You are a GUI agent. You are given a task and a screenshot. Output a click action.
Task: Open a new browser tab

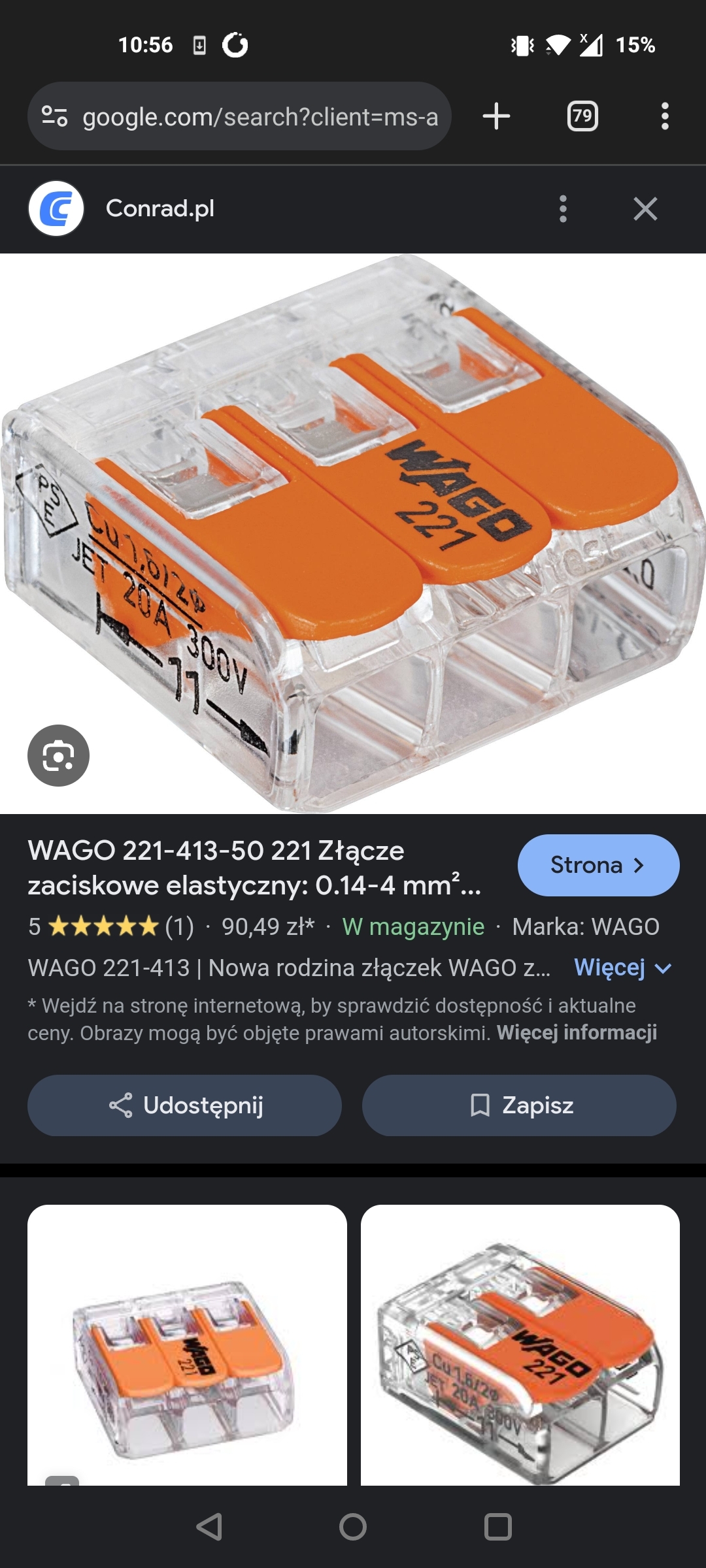496,116
